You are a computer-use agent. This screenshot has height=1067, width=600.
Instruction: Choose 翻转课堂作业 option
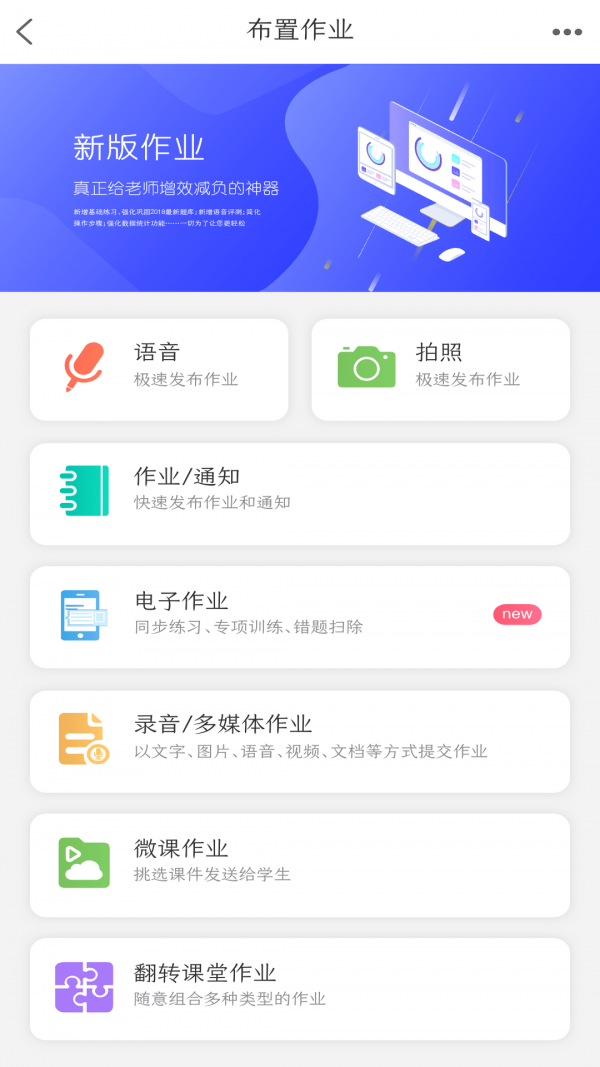[300, 988]
